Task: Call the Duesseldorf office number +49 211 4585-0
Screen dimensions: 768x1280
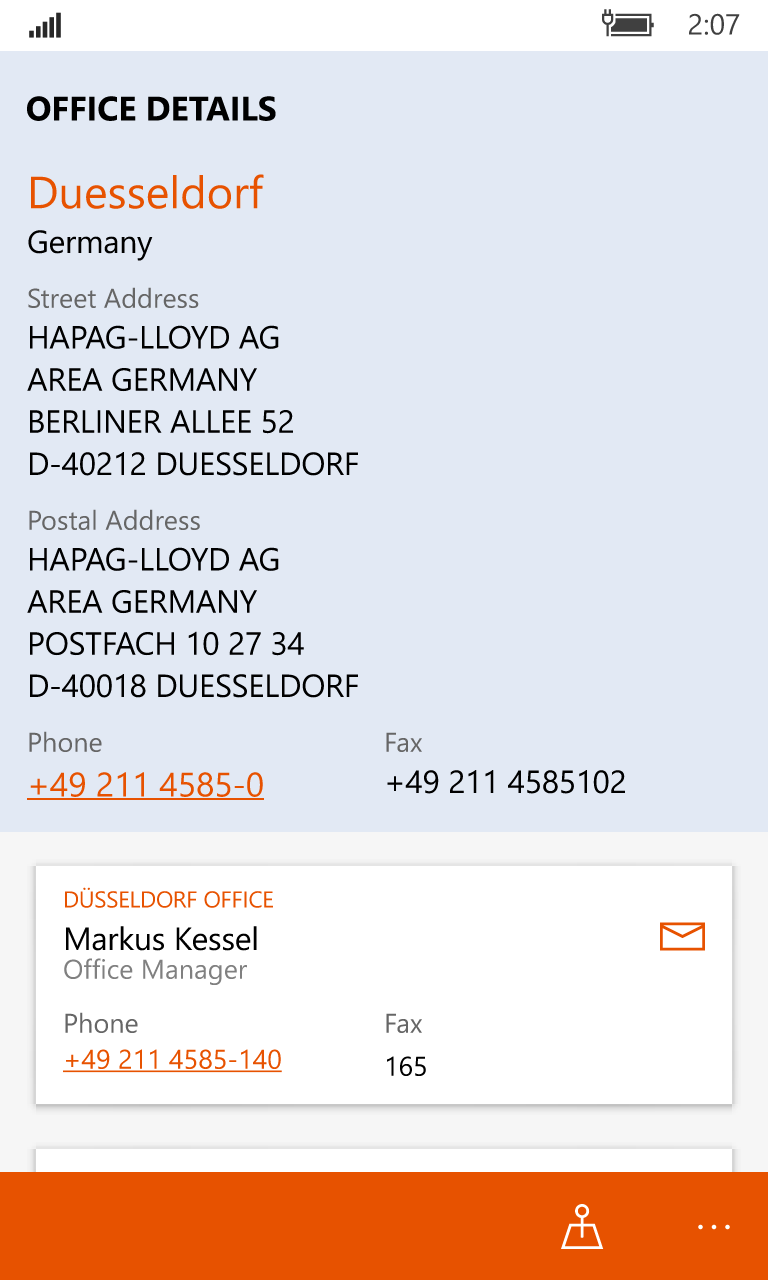Action: pos(146,785)
